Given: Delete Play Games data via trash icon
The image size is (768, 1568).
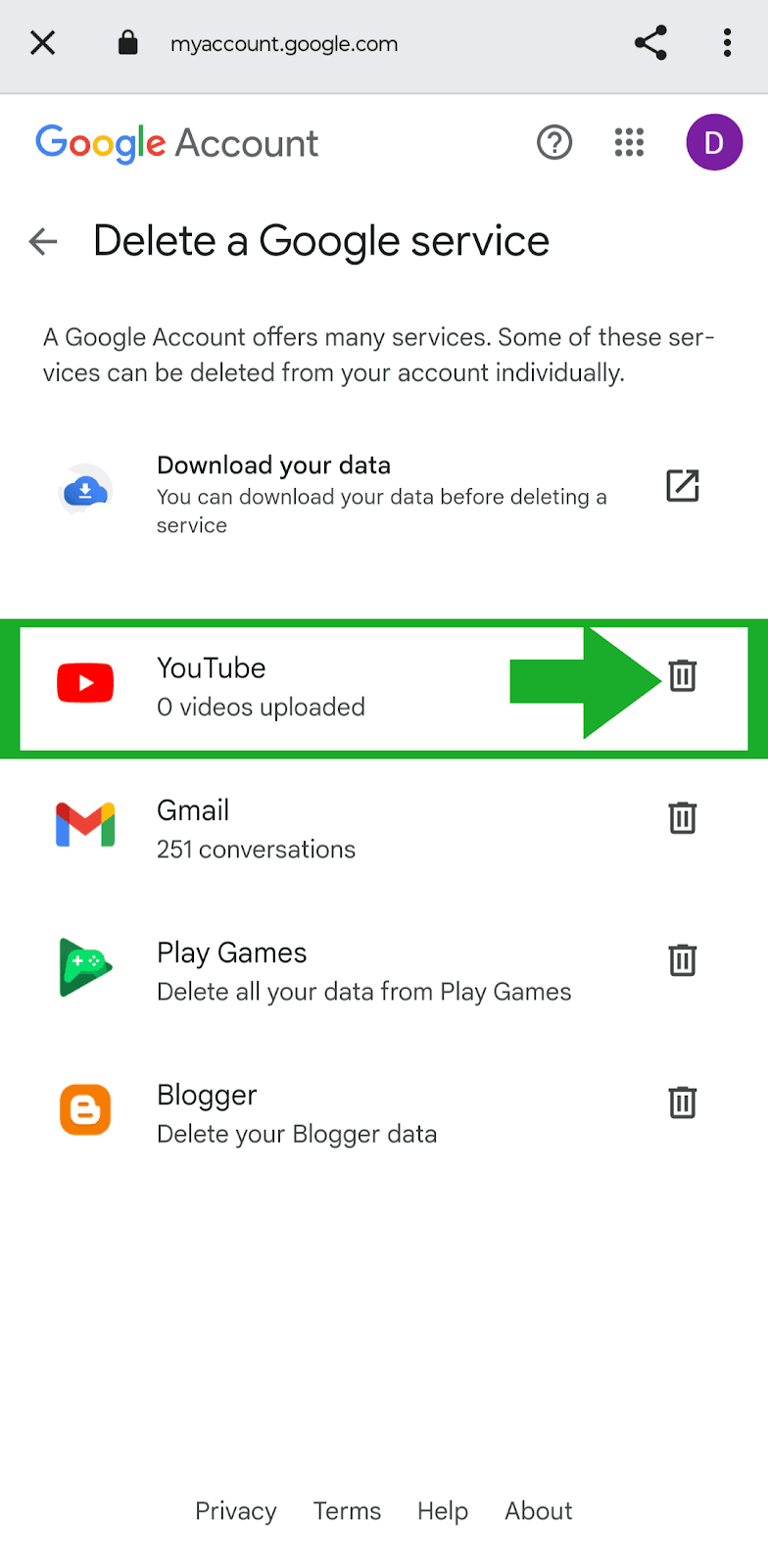Looking at the screenshot, I should 682,959.
